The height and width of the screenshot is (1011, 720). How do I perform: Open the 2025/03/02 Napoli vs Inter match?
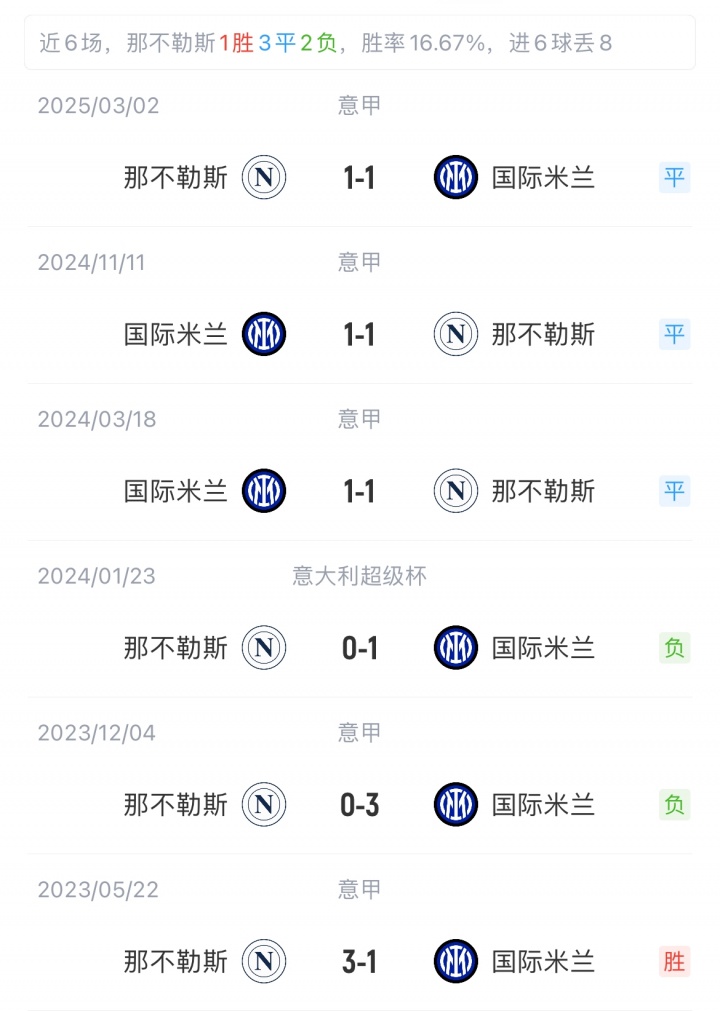pos(359,178)
